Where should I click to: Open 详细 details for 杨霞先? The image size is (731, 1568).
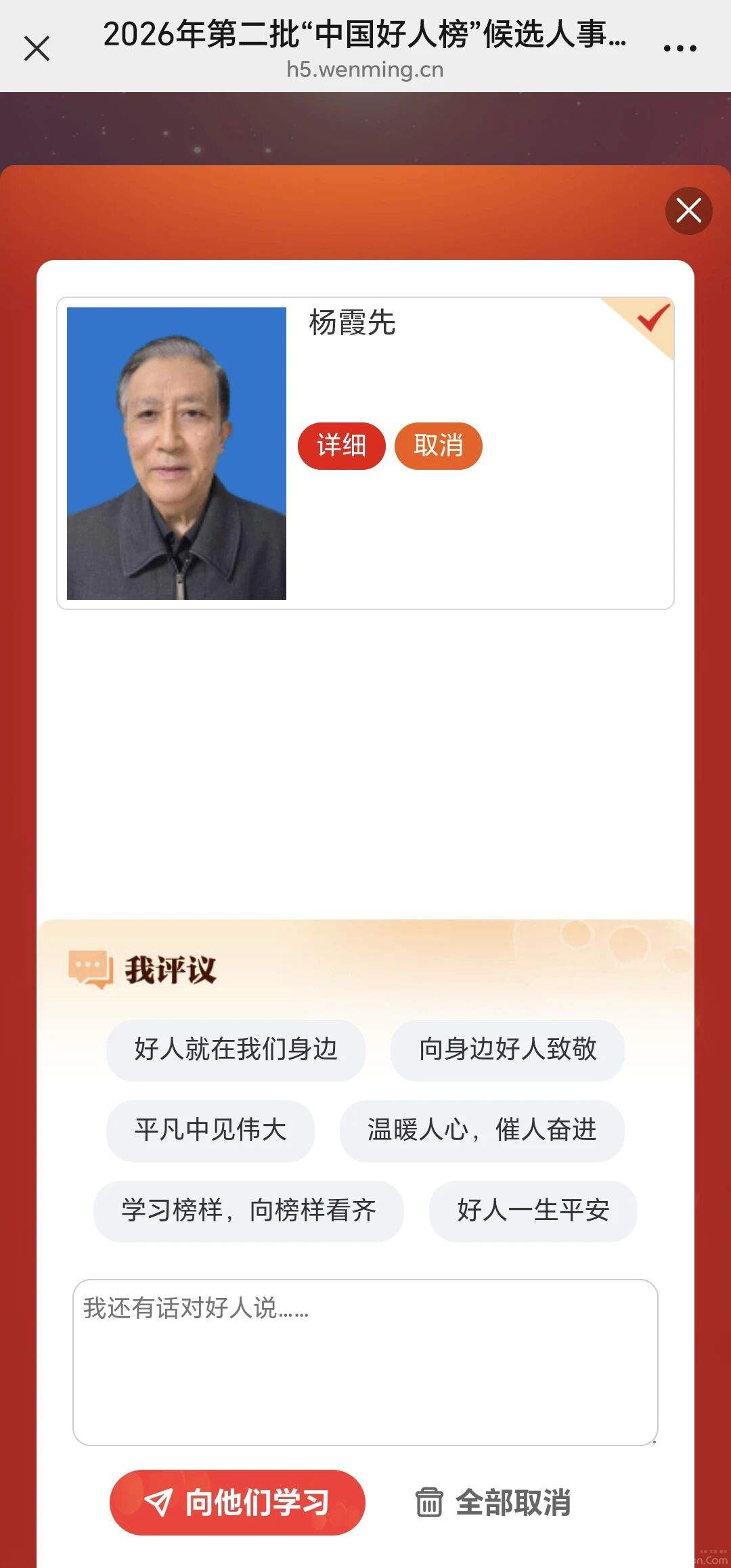[x=341, y=445]
